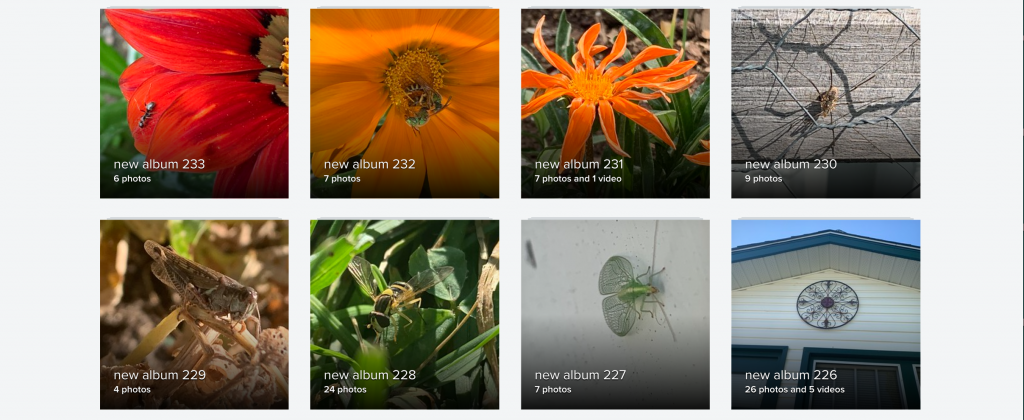Select new album 230 with 9 photos

[825, 103]
